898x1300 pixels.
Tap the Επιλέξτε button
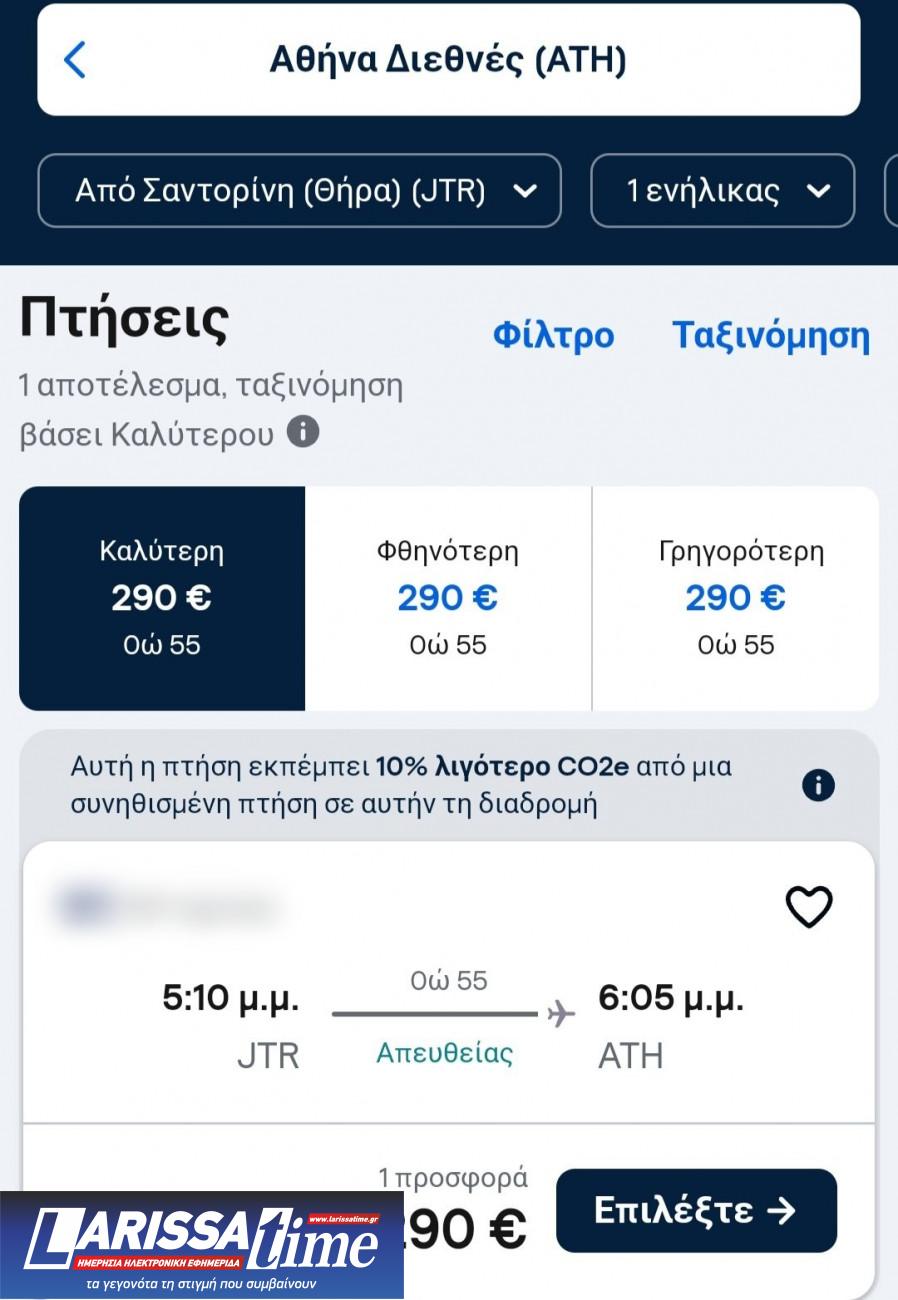tap(696, 1210)
